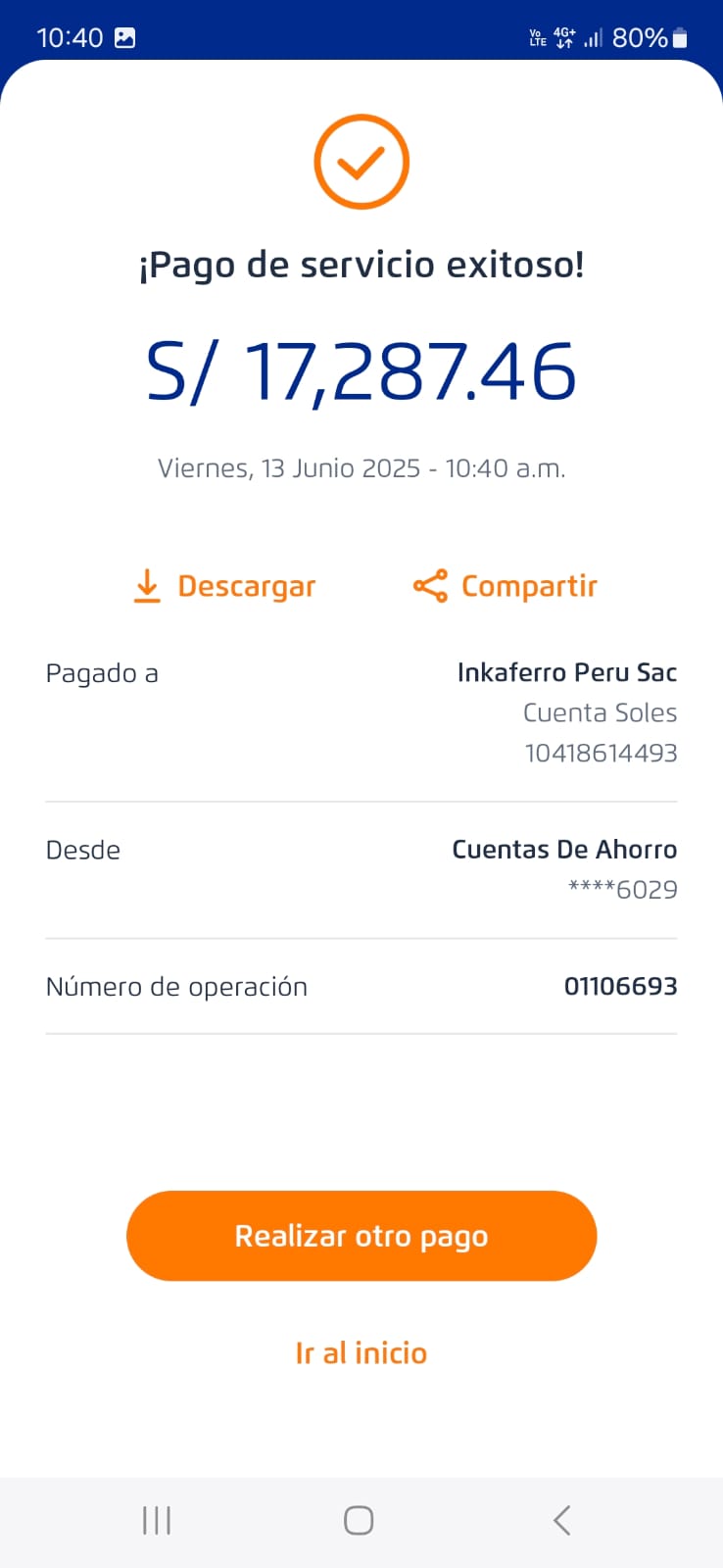Share the receipt via Compartir

point(506,586)
